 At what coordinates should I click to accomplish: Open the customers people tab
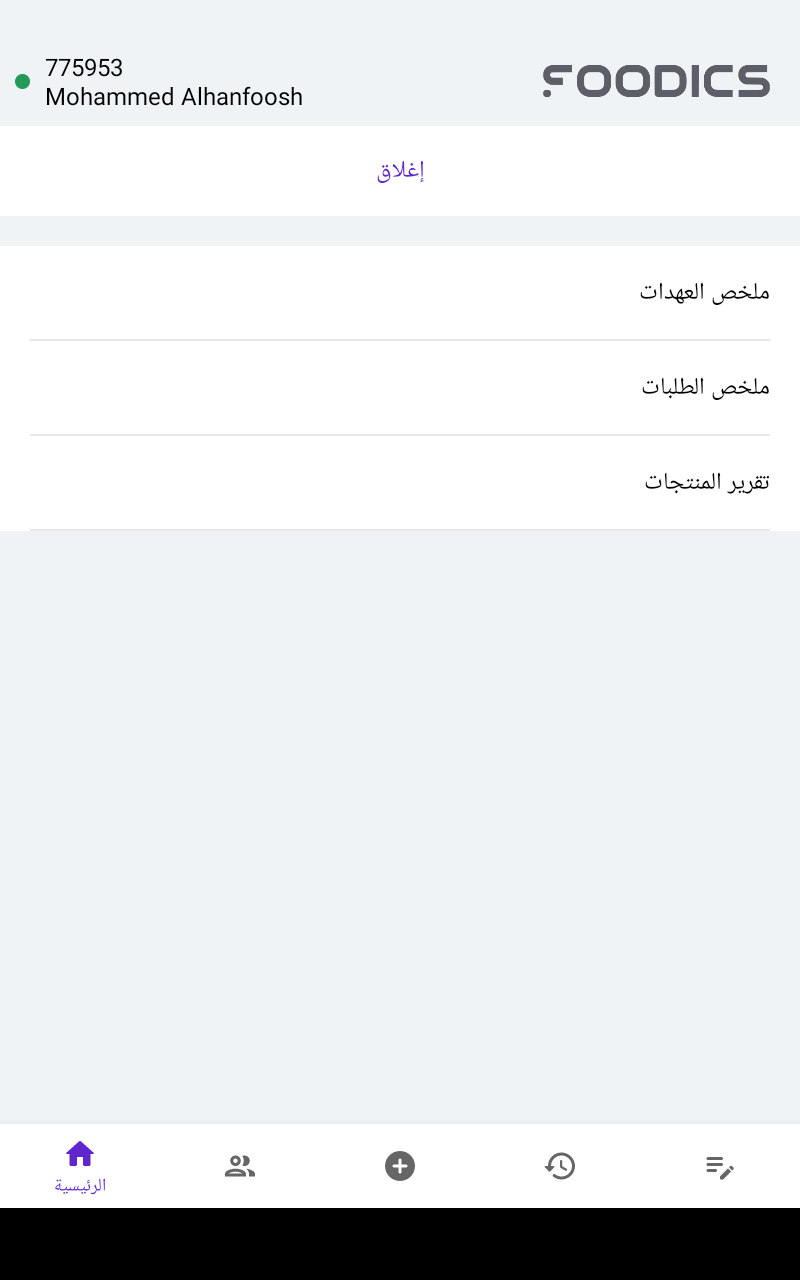click(x=240, y=1166)
